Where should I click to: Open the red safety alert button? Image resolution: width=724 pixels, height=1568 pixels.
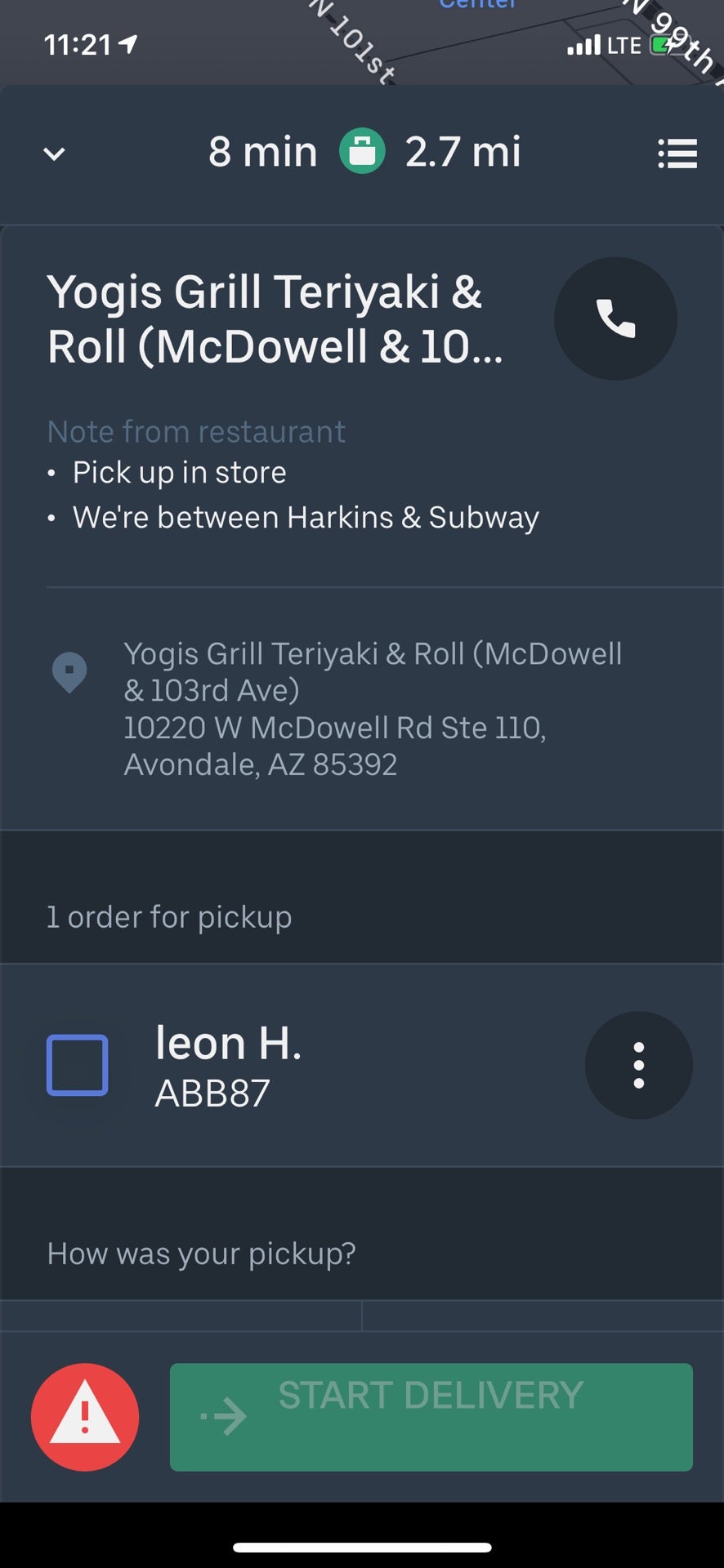pyautogui.click(x=85, y=1417)
